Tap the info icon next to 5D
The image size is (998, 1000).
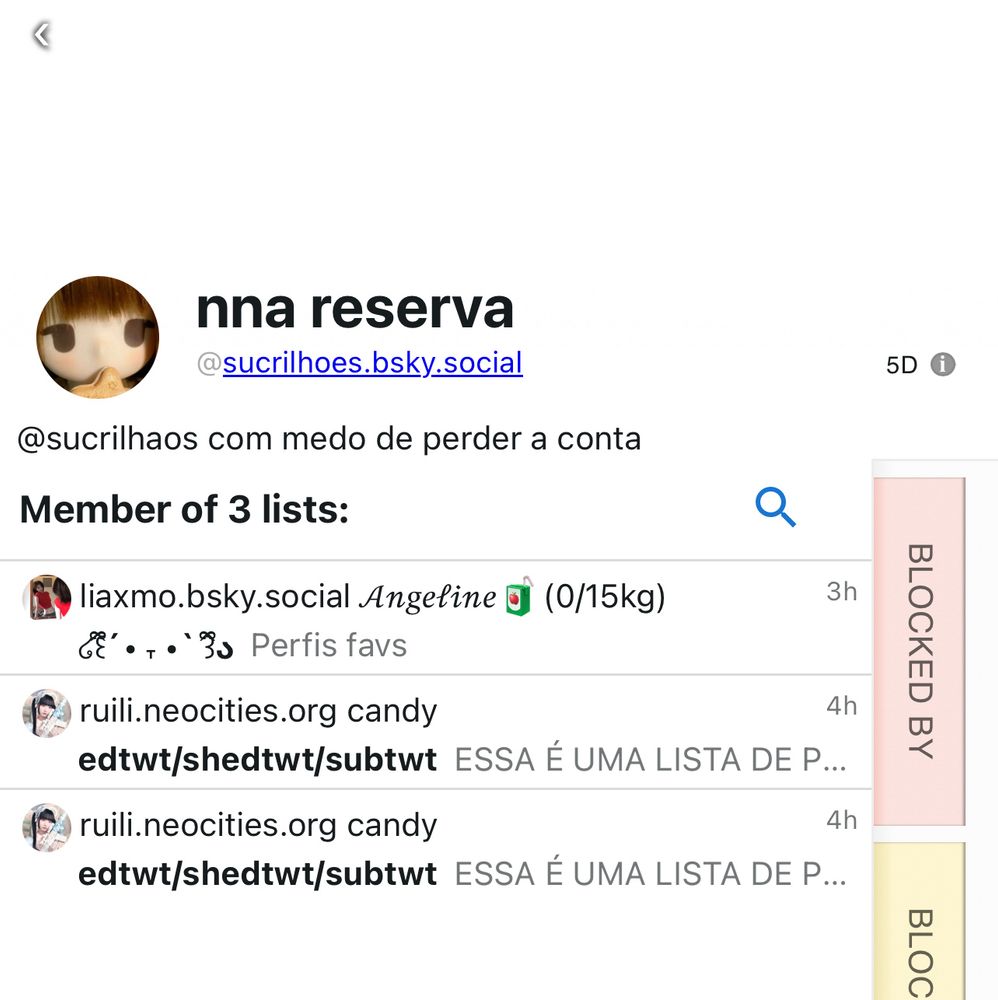pos(942,365)
